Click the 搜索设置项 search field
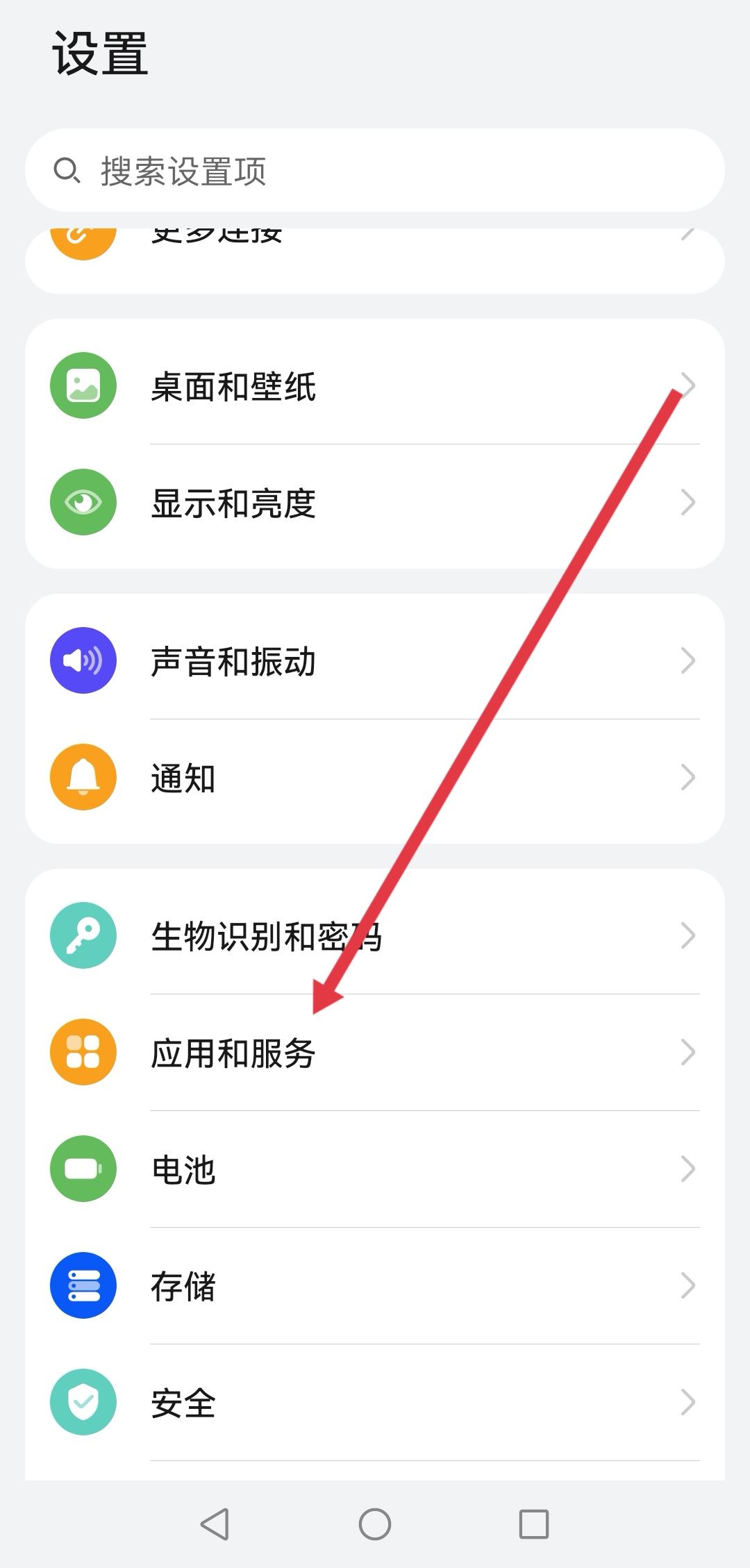Viewport: 750px width, 1568px height. (x=375, y=169)
